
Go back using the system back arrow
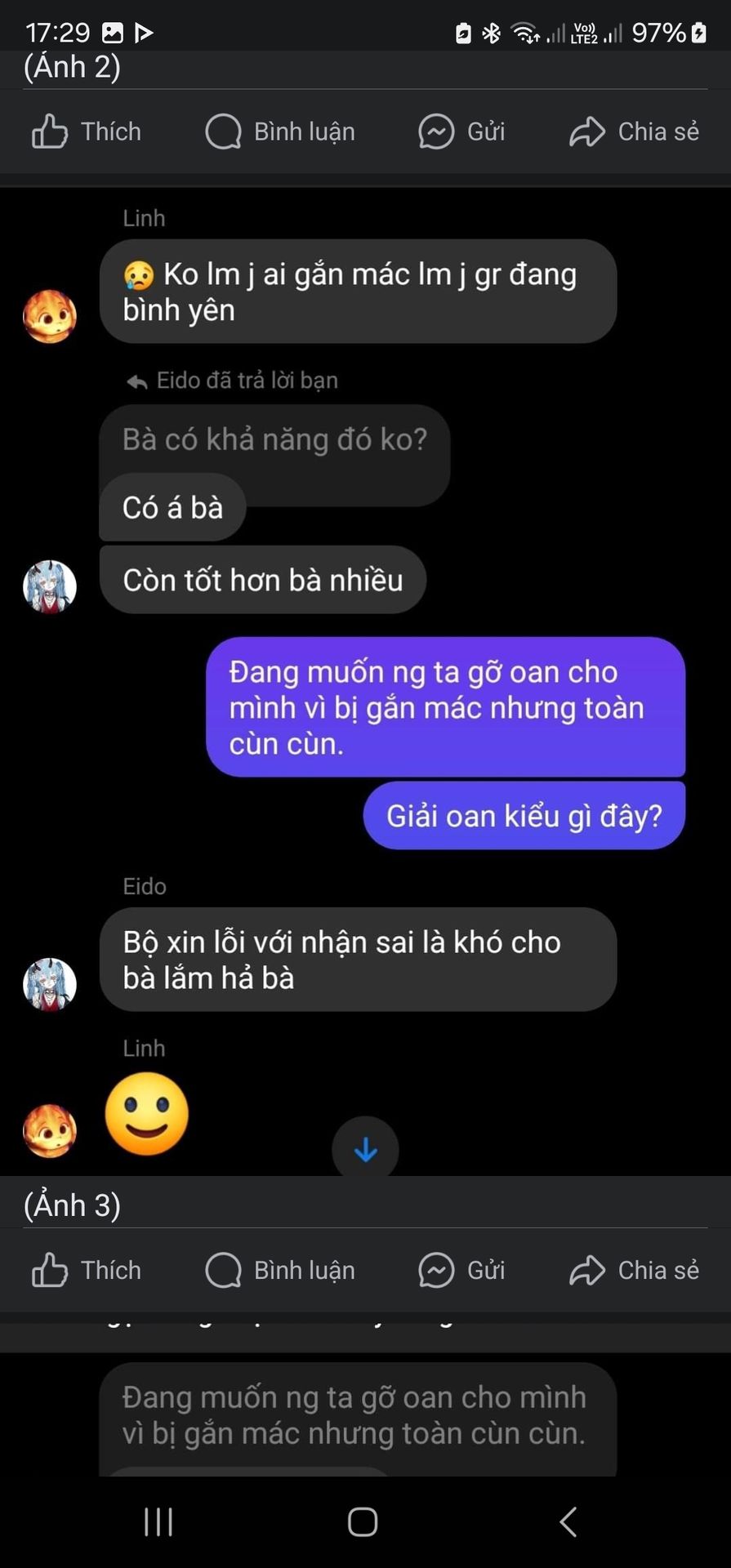568,1521
